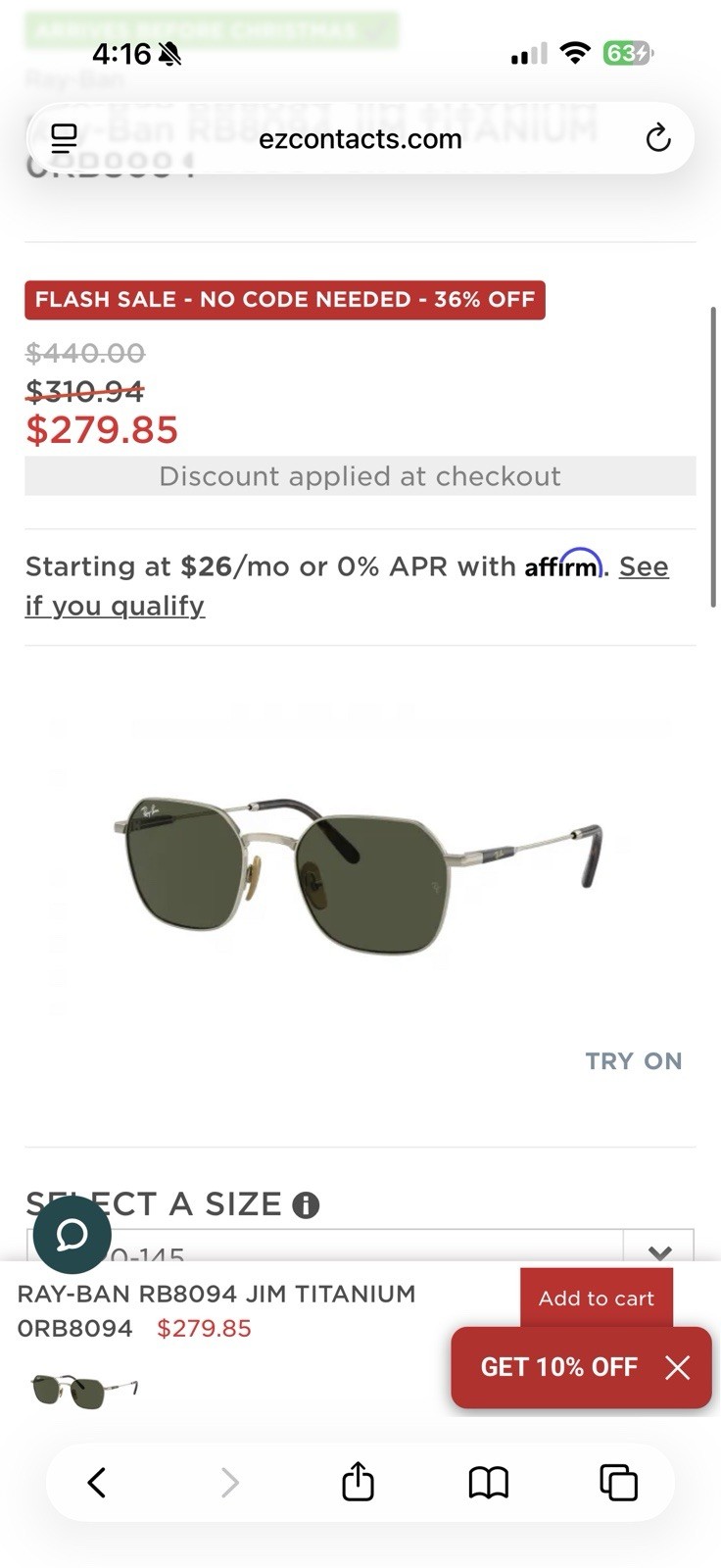The image size is (721, 1568).
Task: Expand the size selection dropdown
Action: point(659,1249)
